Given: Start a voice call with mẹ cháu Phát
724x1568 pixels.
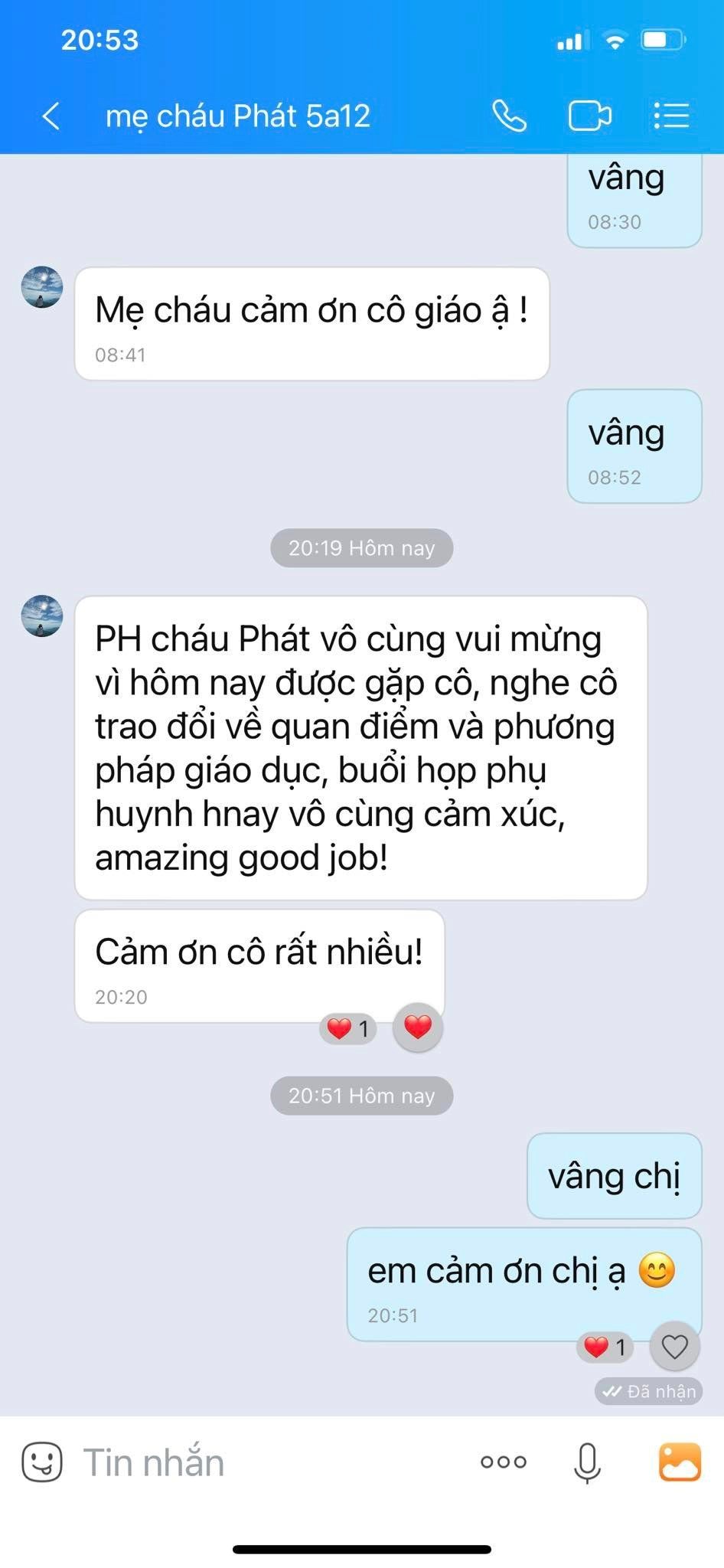Looking at the screenshot, I should (509, 116).
